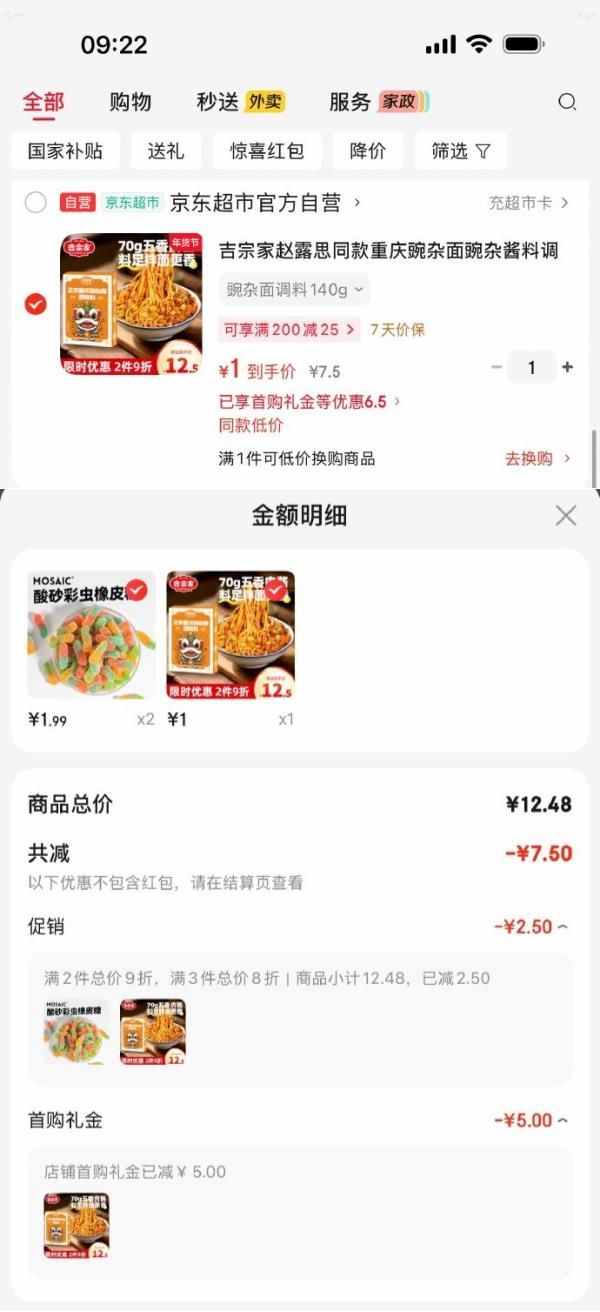Open 充超市卡 link
Screen dimensions: 600x1312
(528, 203)
